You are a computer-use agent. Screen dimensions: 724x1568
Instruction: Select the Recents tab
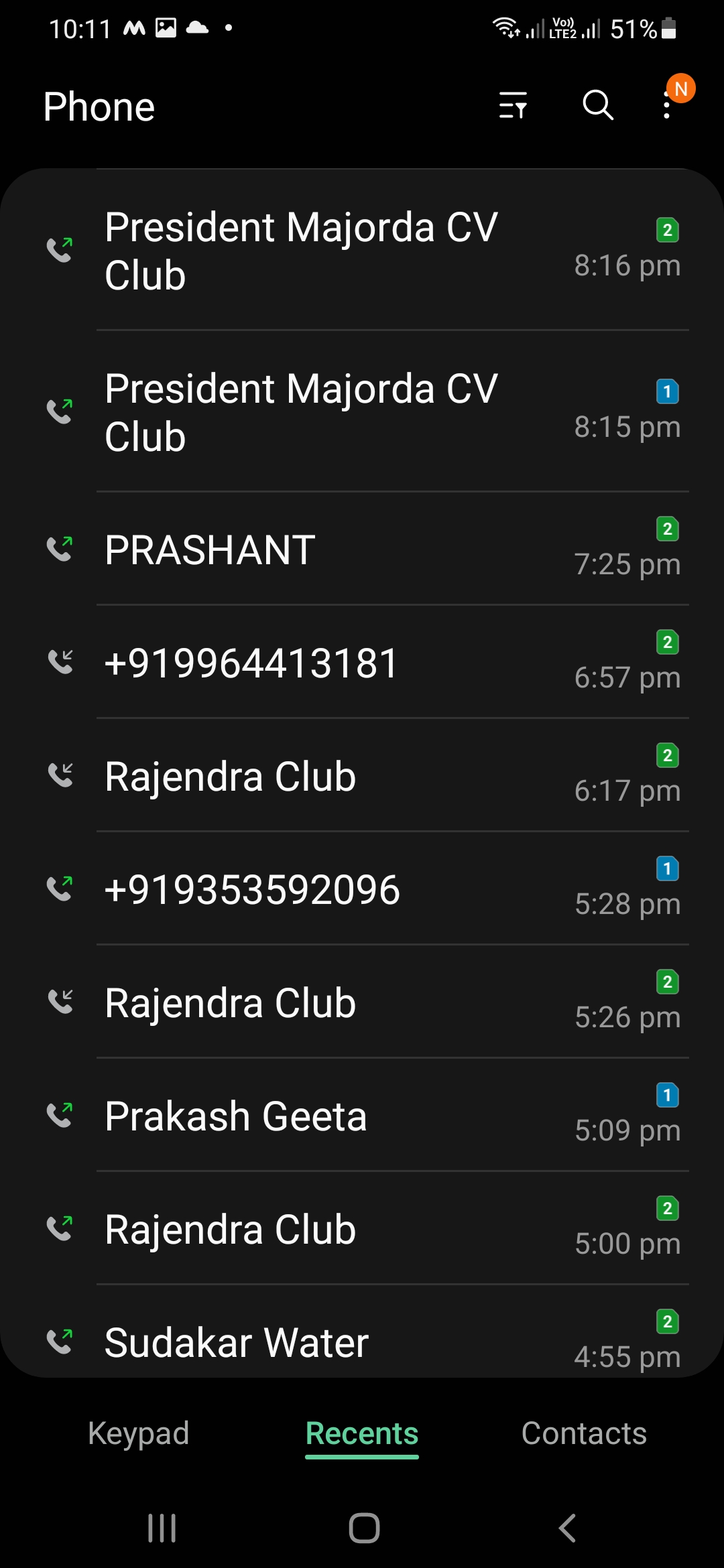click(x=362, y=1433)
